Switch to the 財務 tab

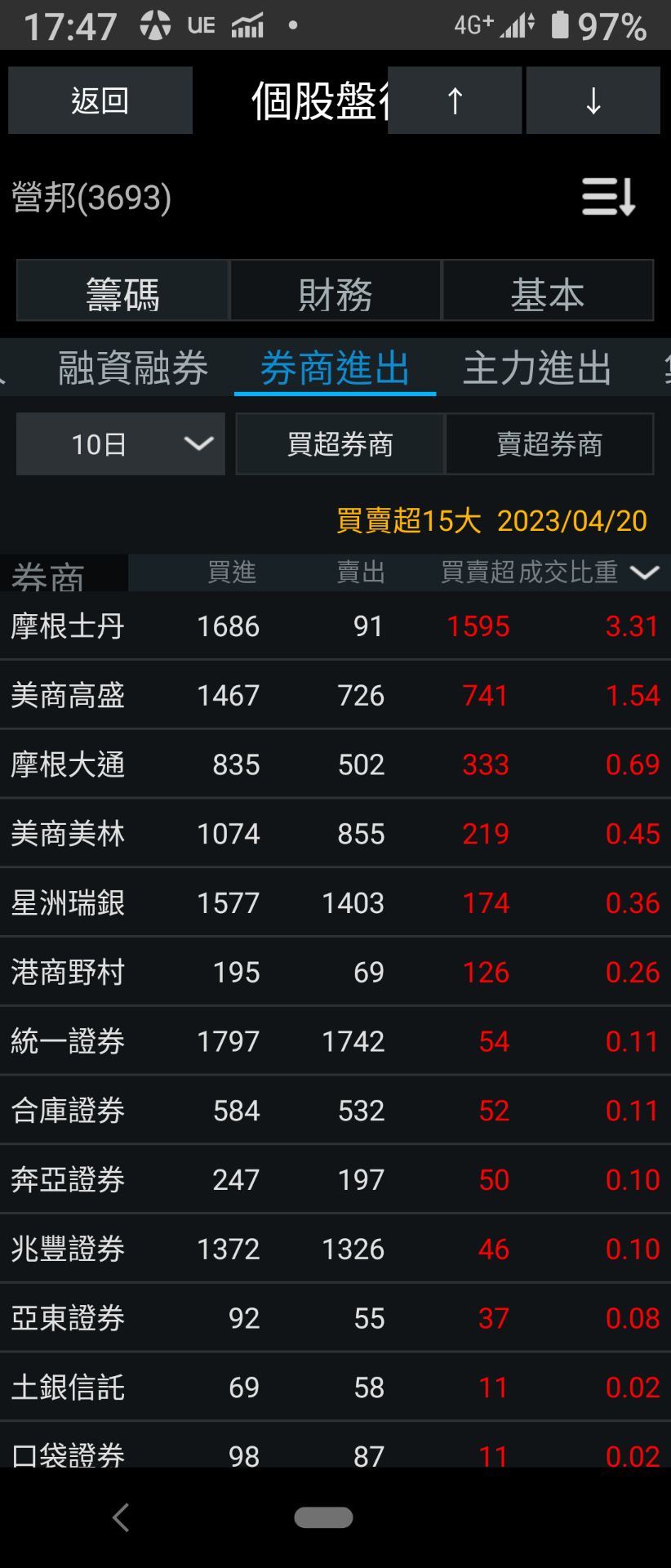point(335,292)
